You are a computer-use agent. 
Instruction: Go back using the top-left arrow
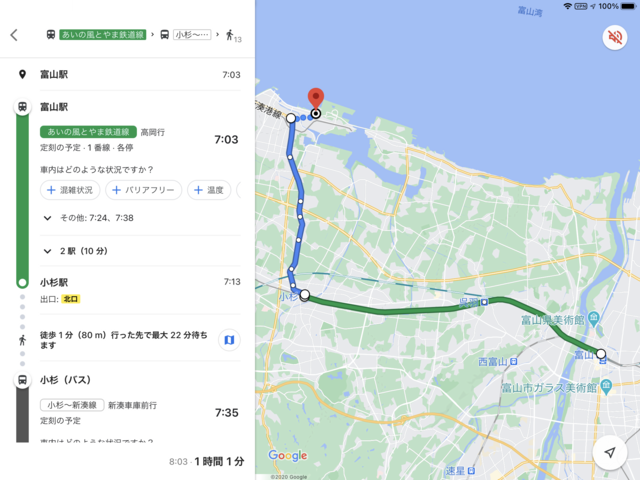pyautogui.click(x=14, y=35)
